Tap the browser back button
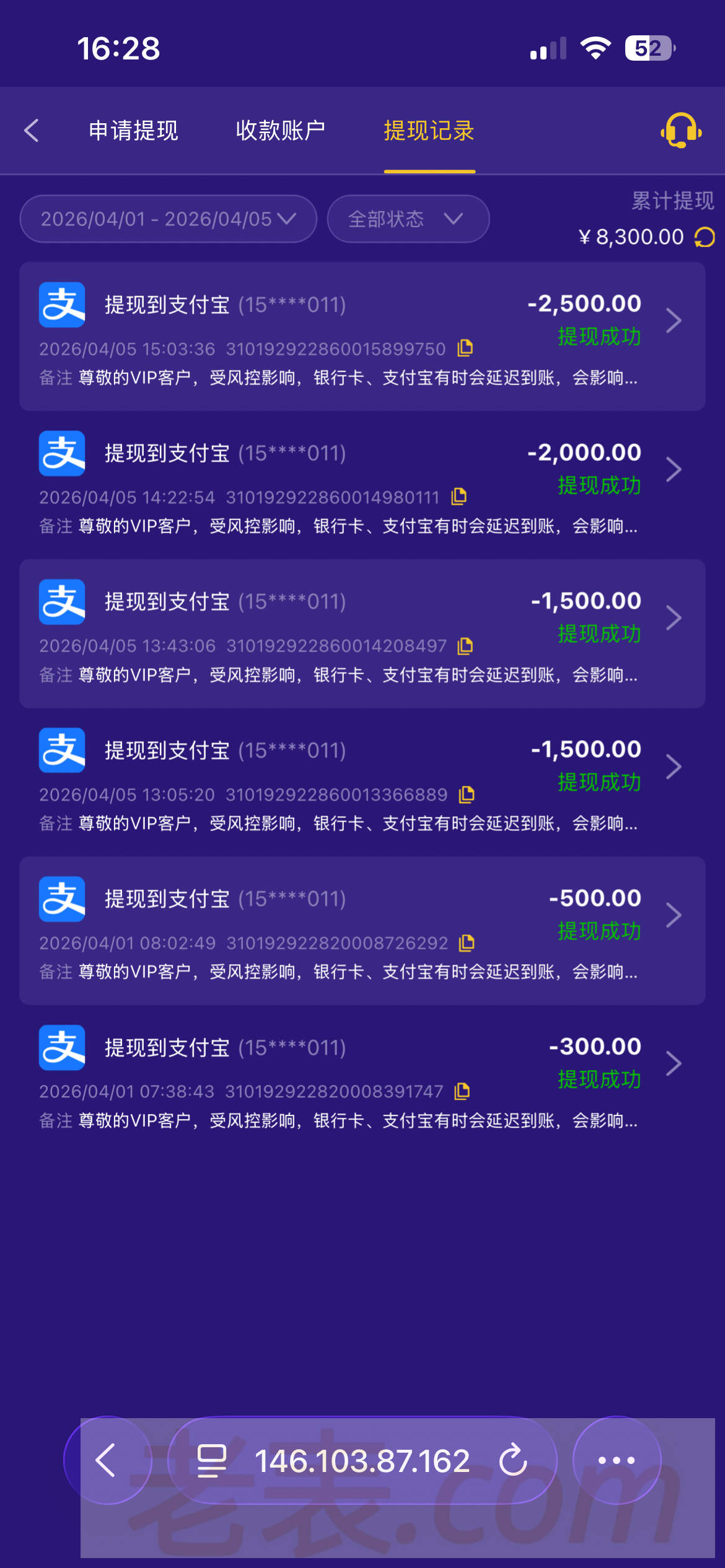This screenshot has width=725, height=1568. [107, 1460]
